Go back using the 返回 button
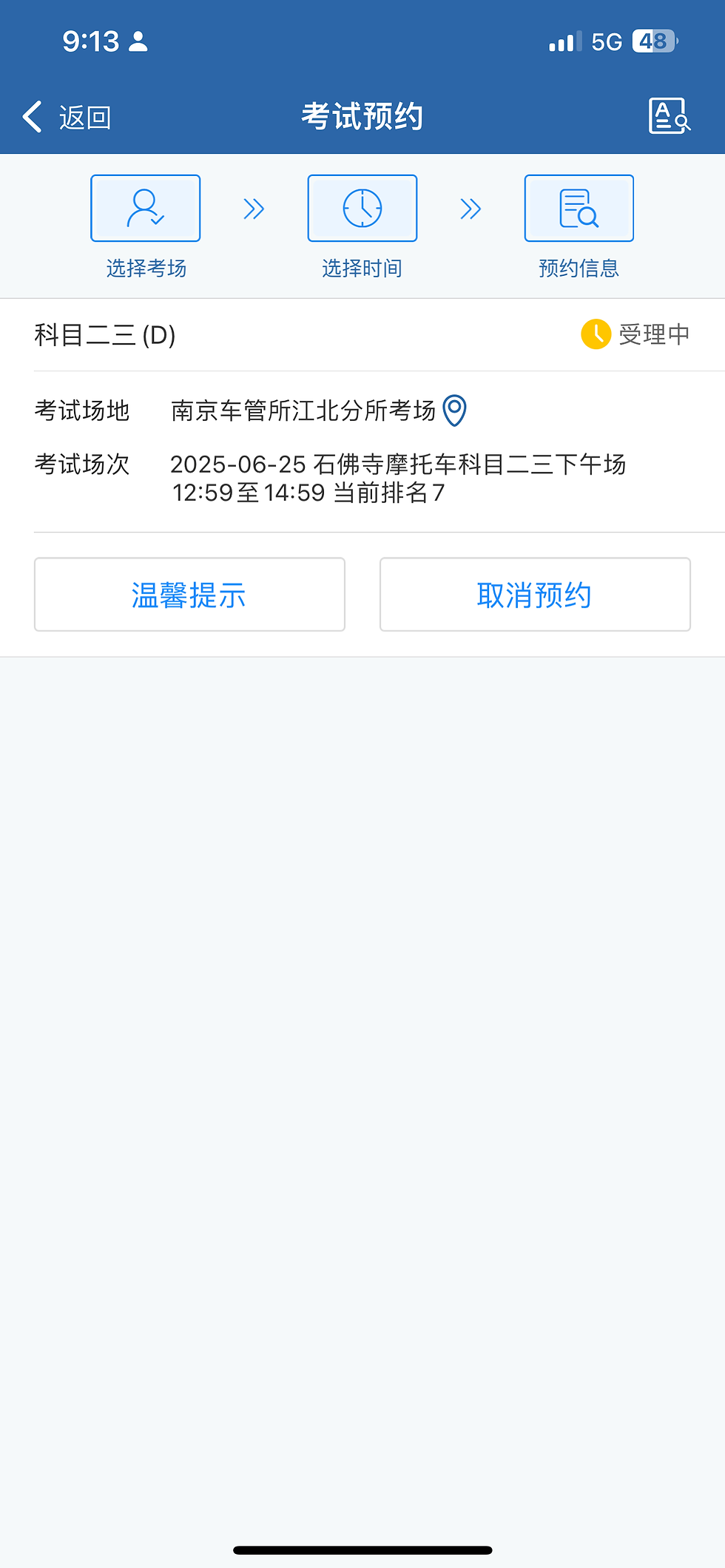The height and width of the screenshot is (1568, 725). [67, 117]
